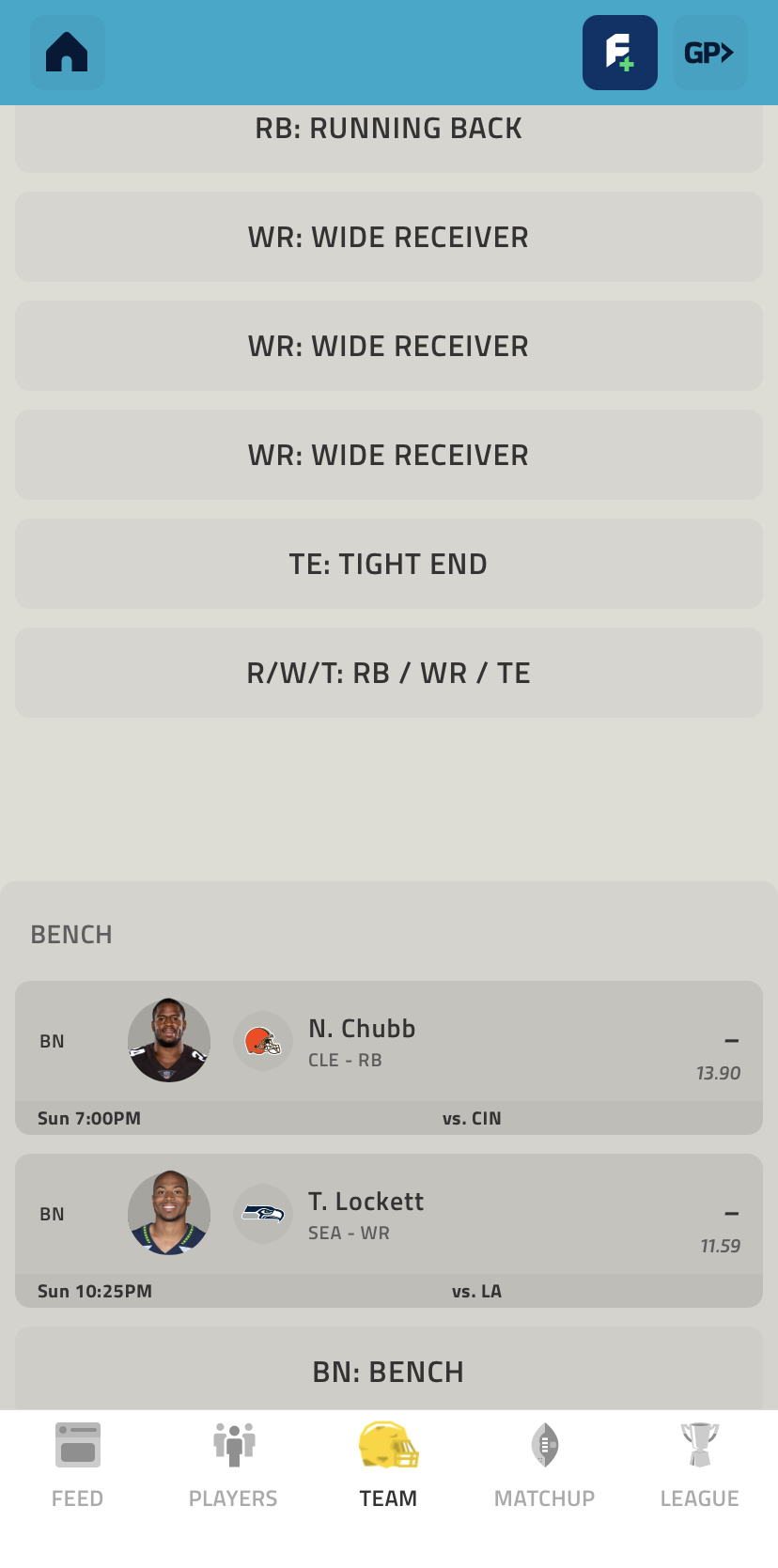The height and width of the screenshot is (1568, 778).
Task: Go to the home screen icon
Action: coord(68,53)
